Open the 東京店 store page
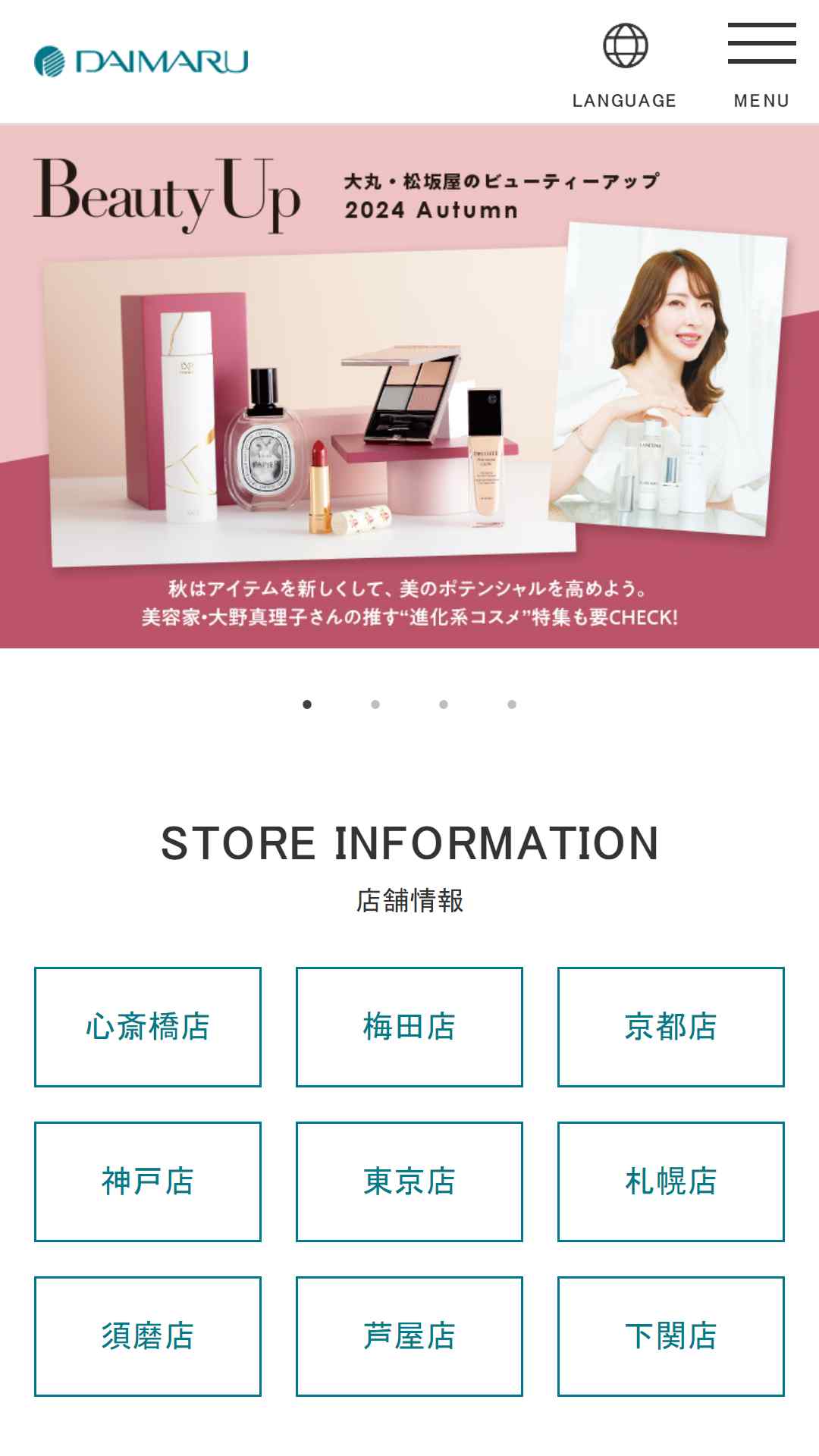The width and height of the screenshot is (819, 1456). [x=409, y=1181]
